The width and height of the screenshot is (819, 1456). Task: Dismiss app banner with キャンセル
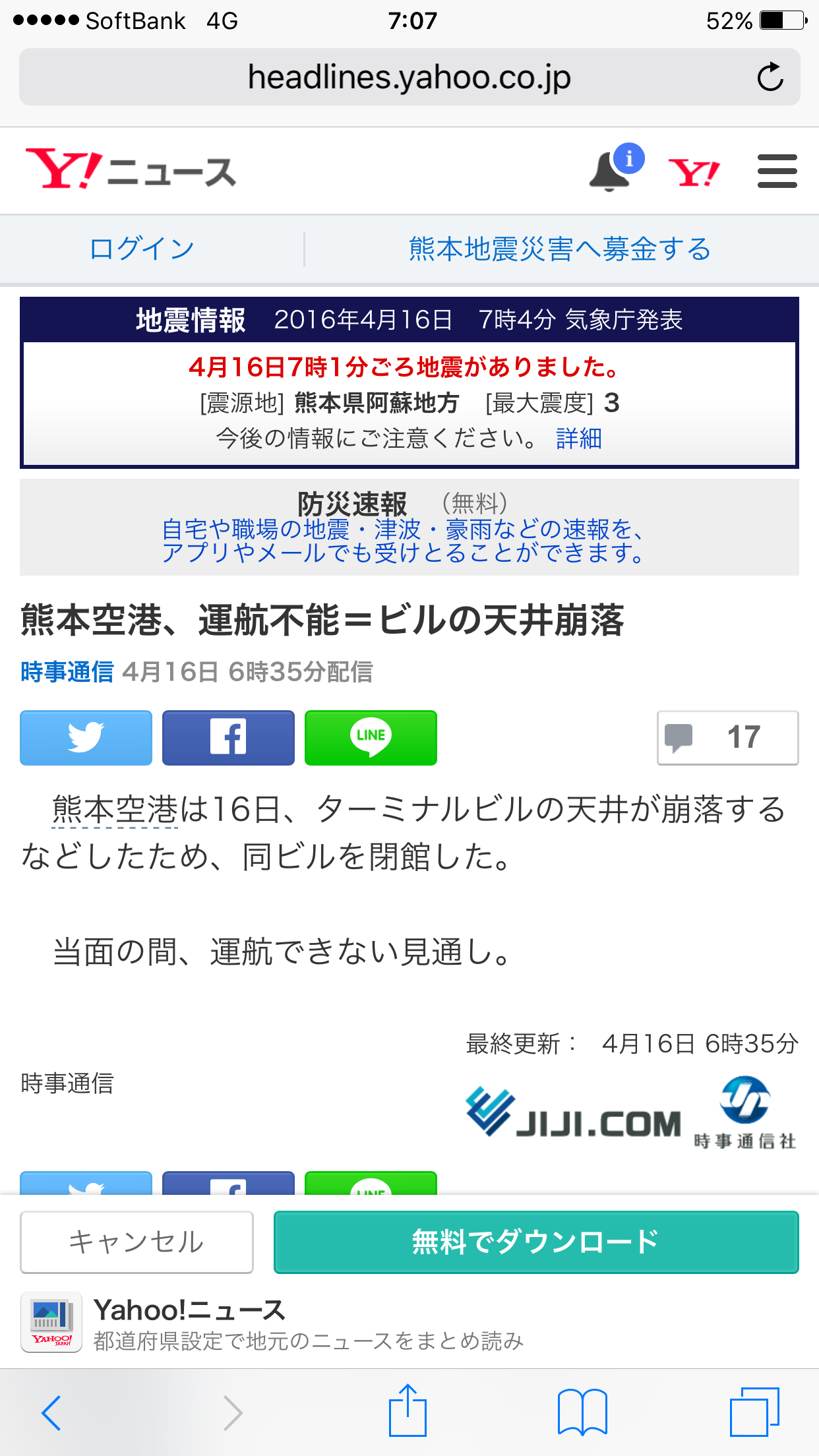pos(136,1242)
